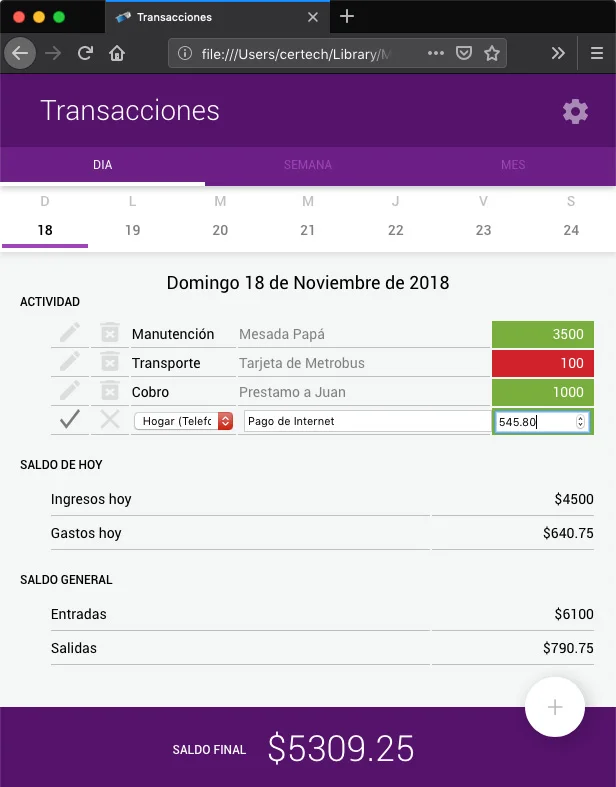Confirm the new transaction with the checkmark
The height and width of the screenshot is (787, 616).
(x=69, y=421)
